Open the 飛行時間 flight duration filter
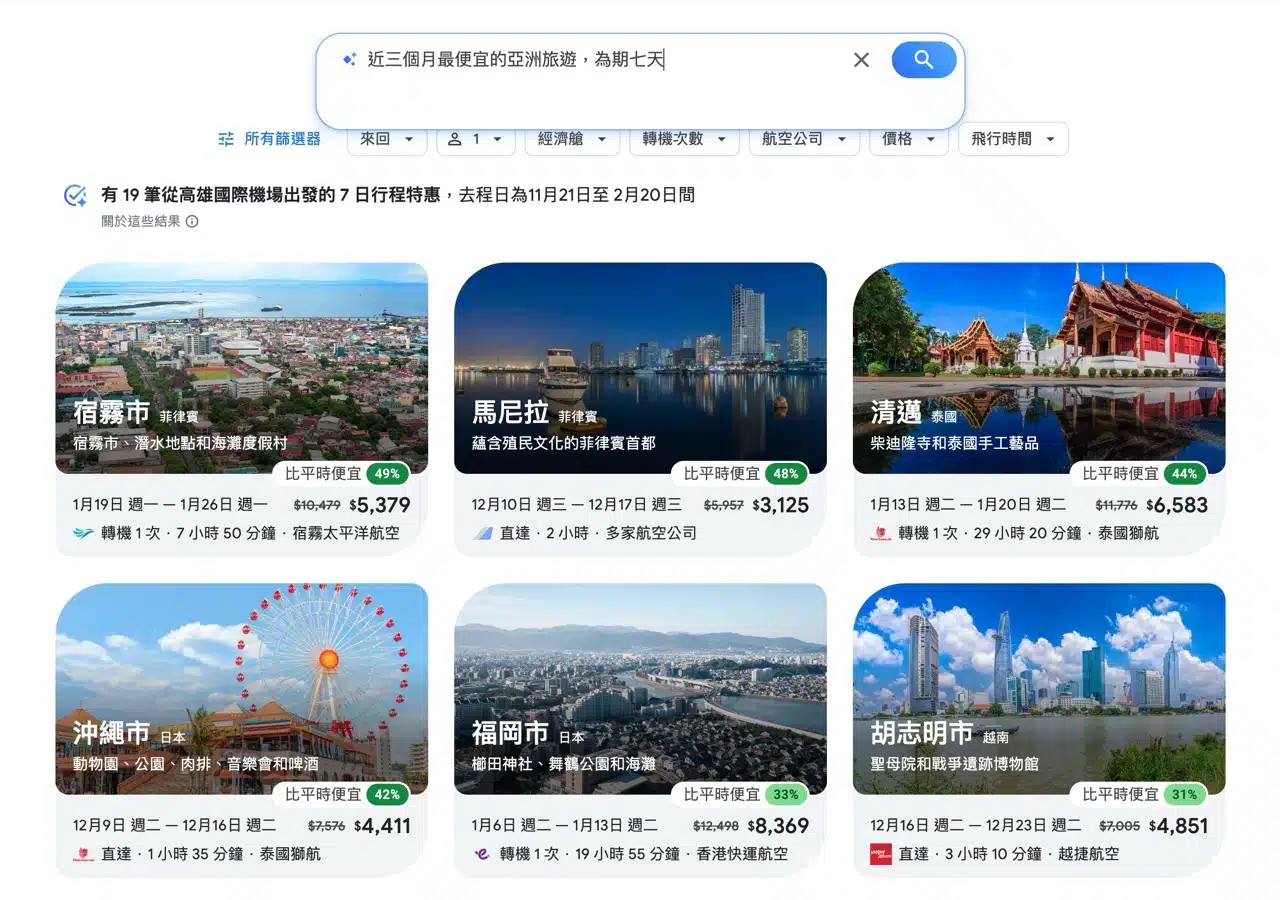This screenshot has width=1280, height=900. coord(1013,139)
